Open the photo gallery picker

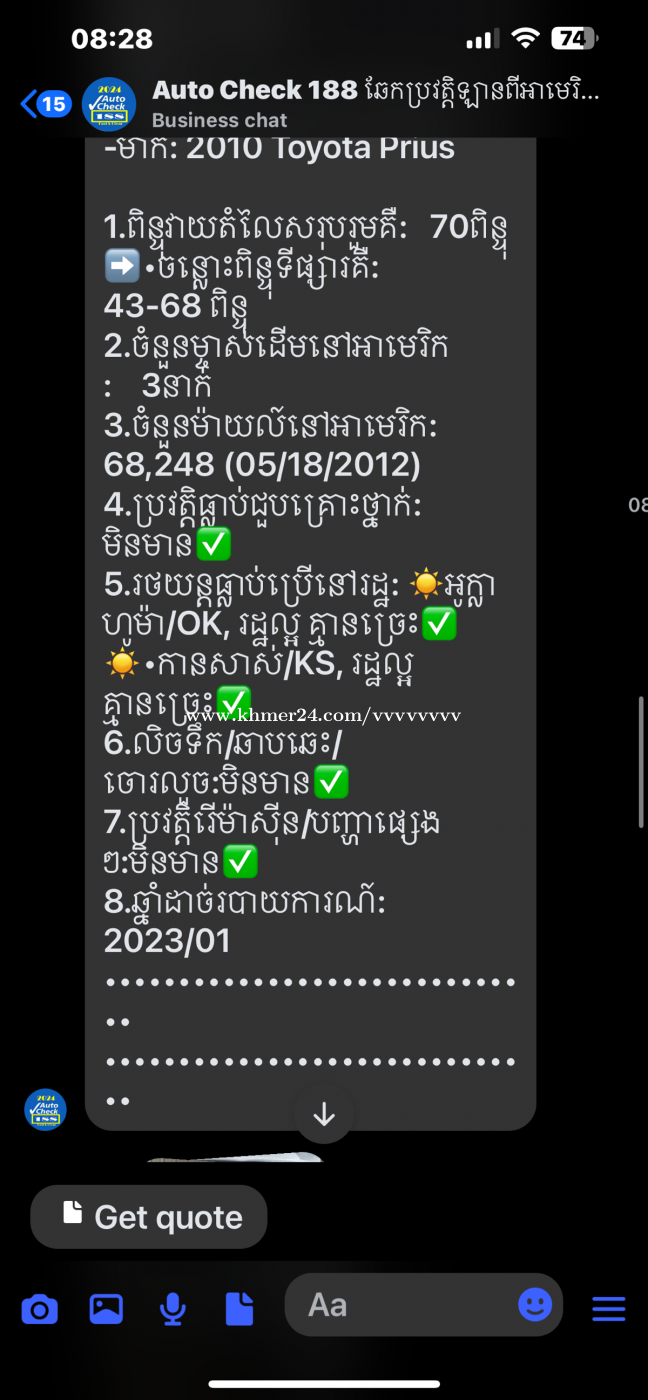point(106,1308)
